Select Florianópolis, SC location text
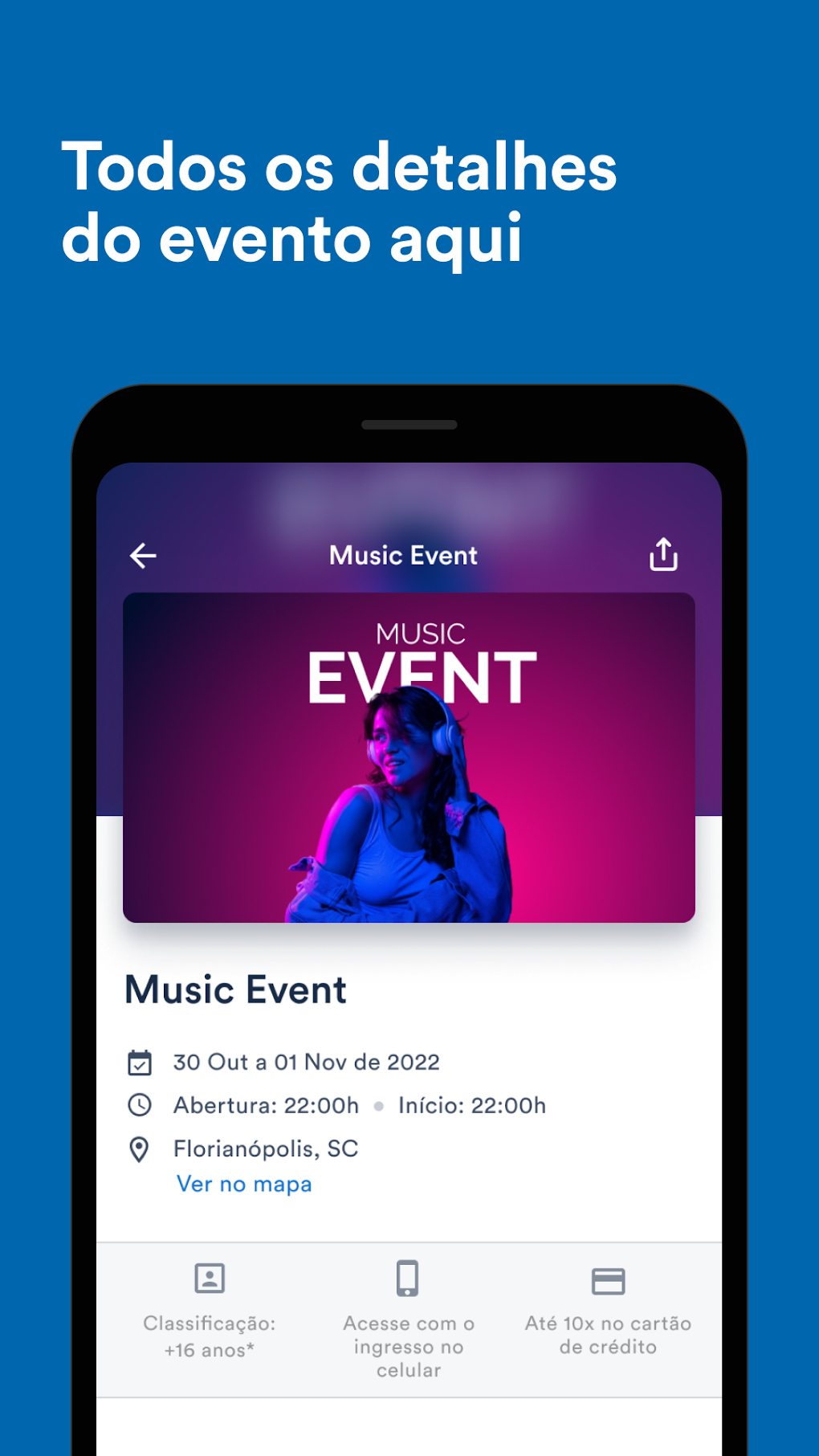Viewport: 819px width, 1456px height. click(x=265, y=1149)
